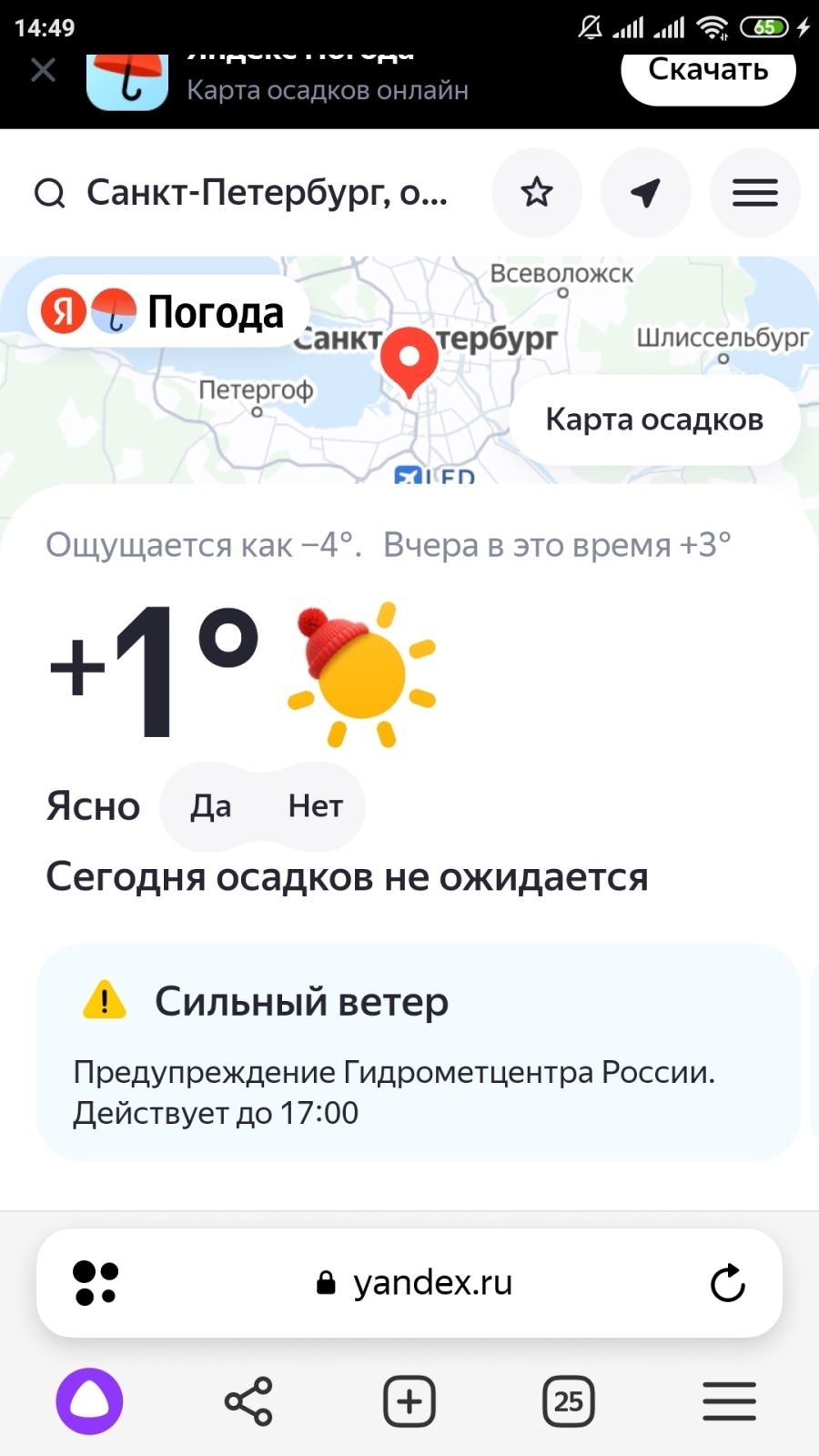
Task: Tap the Скачать download button
Action: [x=708, y=72]
